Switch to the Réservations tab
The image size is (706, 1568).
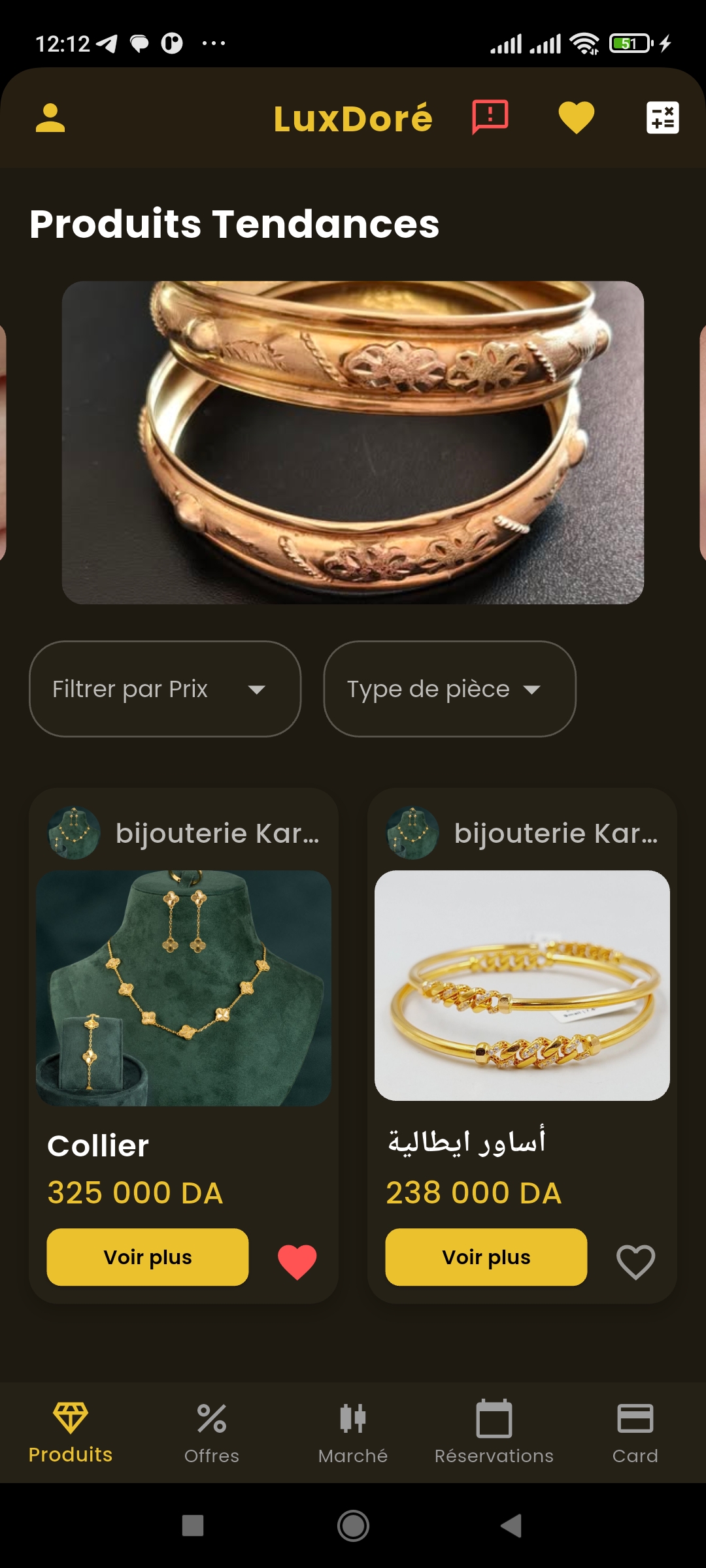click(494, 1432)
